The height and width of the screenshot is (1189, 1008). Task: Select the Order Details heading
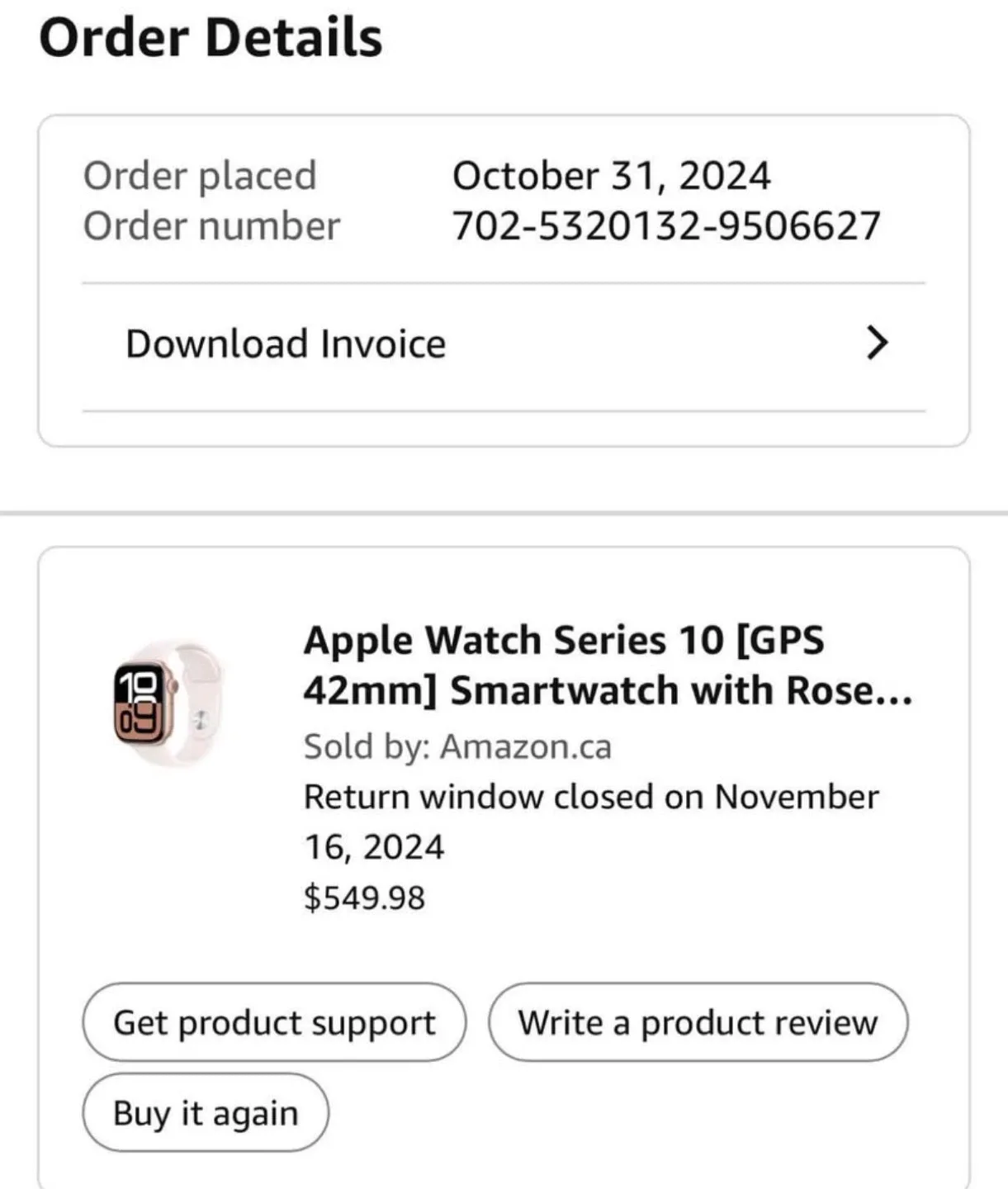point(212,35)
